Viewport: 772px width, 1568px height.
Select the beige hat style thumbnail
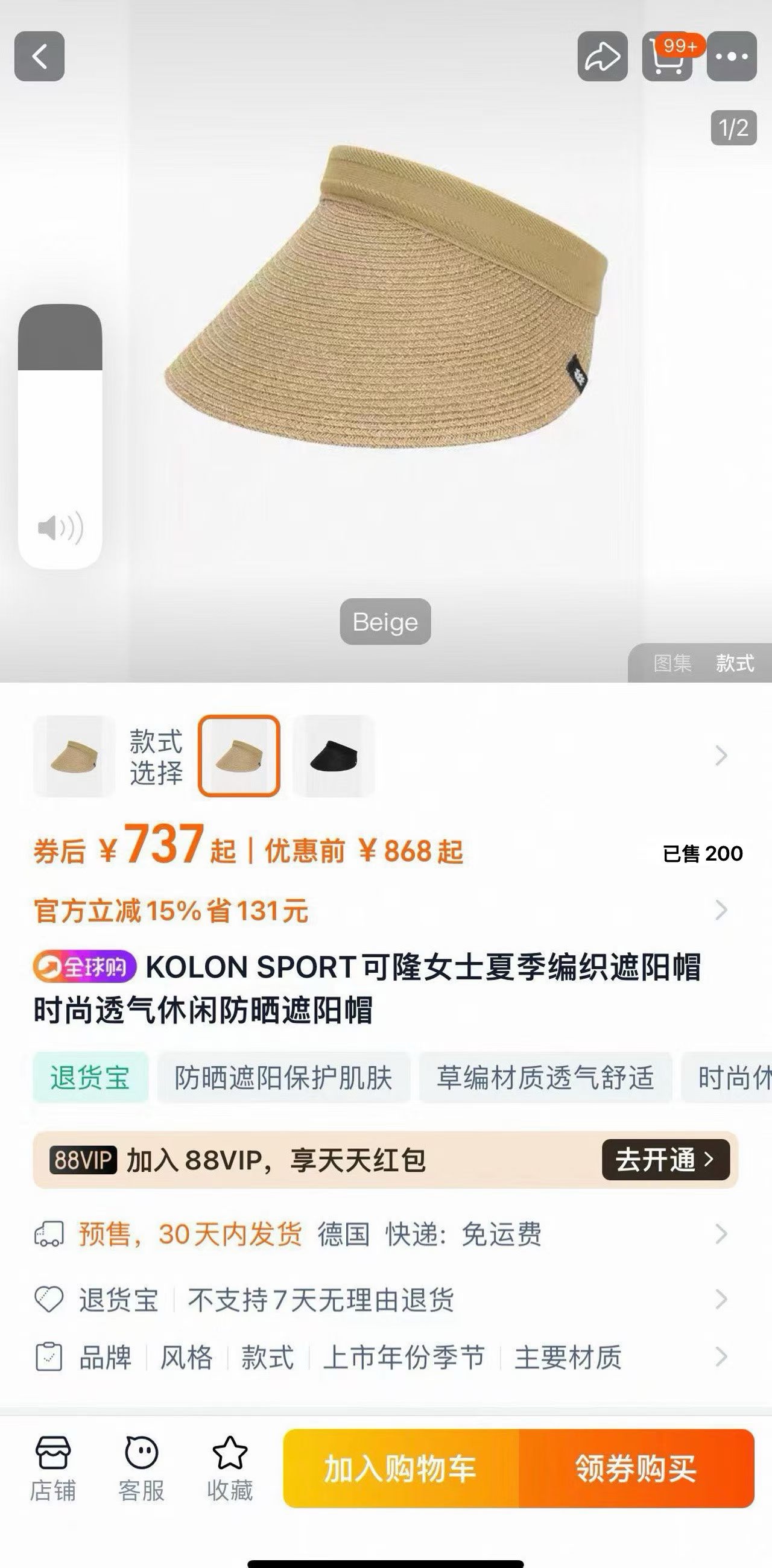click(x=239, y=756)
